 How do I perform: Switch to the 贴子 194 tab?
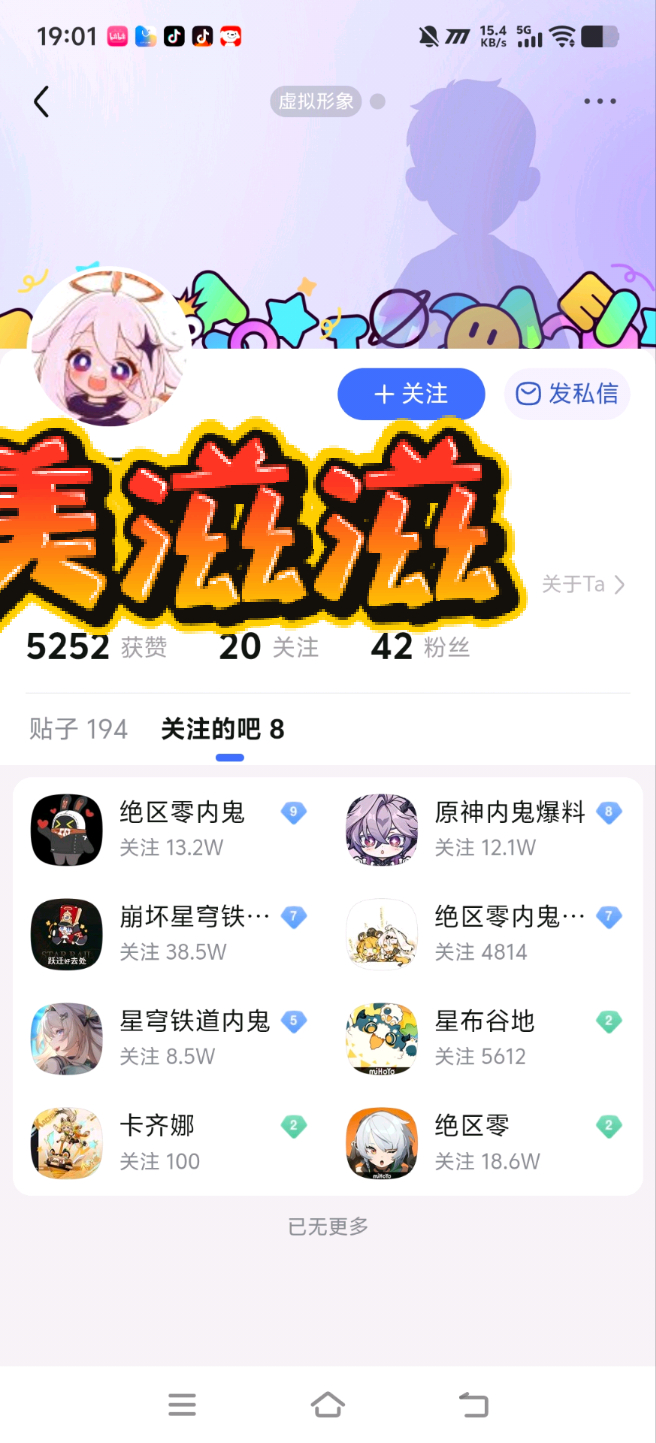click(78, 729)
